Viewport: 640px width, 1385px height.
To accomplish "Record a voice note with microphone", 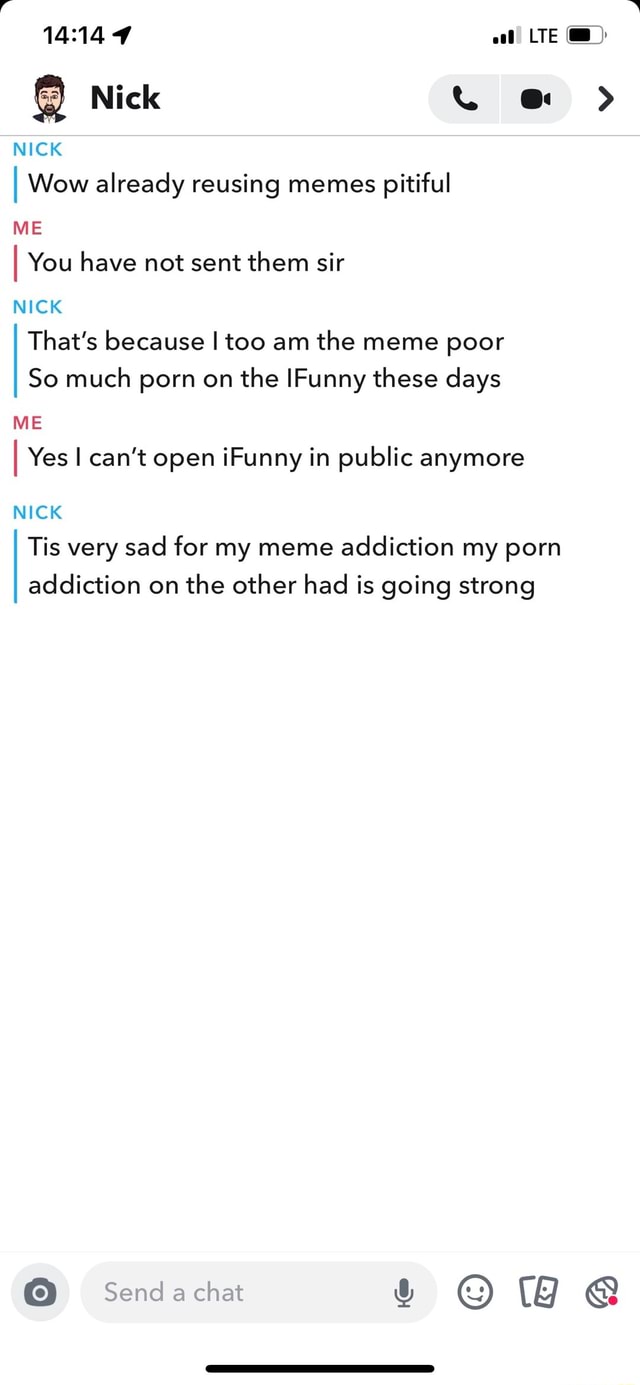I will coord(403,1293).
